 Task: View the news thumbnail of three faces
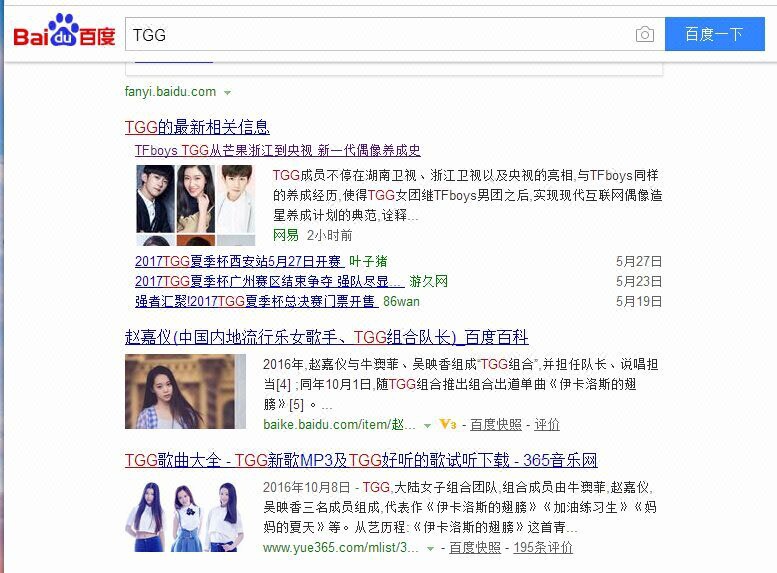coord(196,205)
